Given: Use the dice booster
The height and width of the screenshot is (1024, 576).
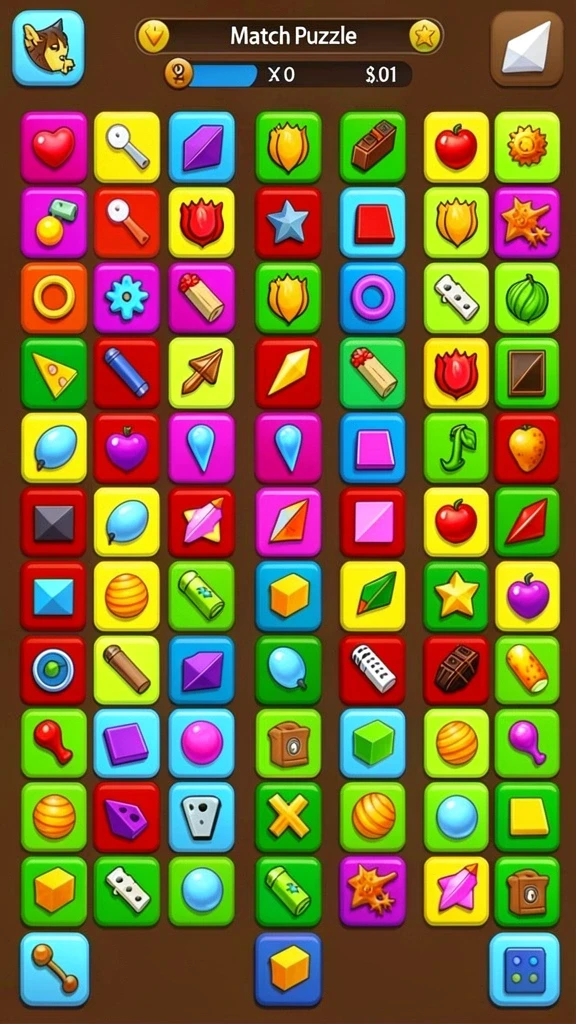Looking at the screenshot, I should click(524, 968).
